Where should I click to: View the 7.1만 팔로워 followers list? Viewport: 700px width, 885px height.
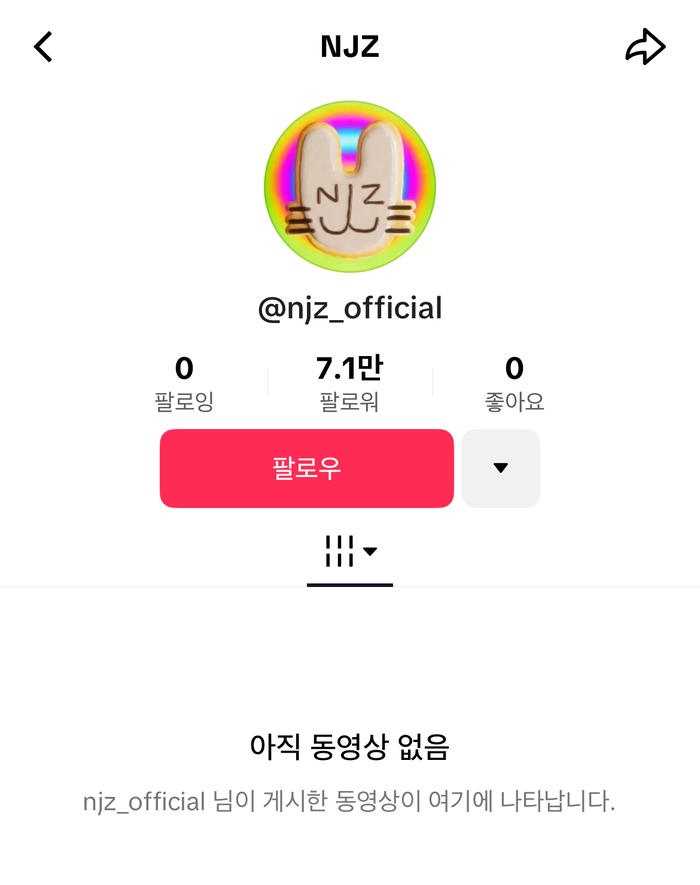349,384
